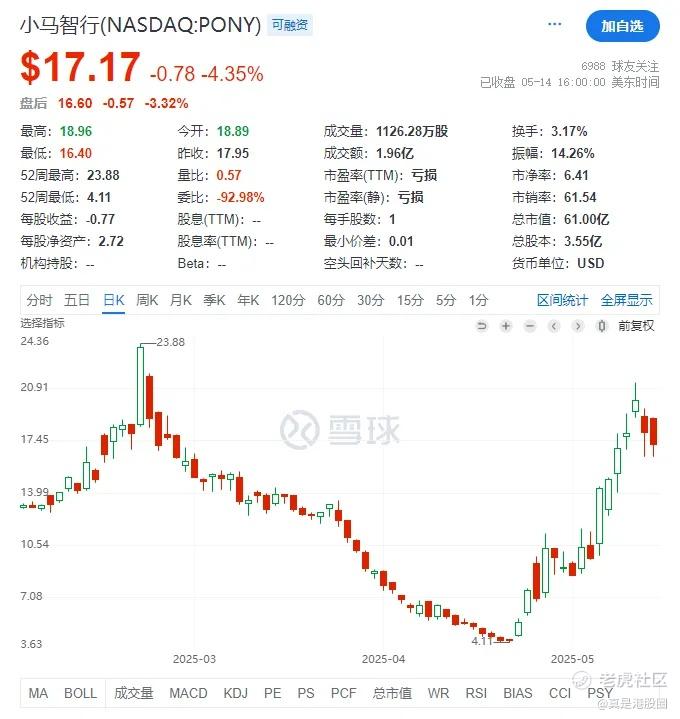680x719 pixels.
Task: Reset the chart with the undo icon
Action: click(482, 326)
